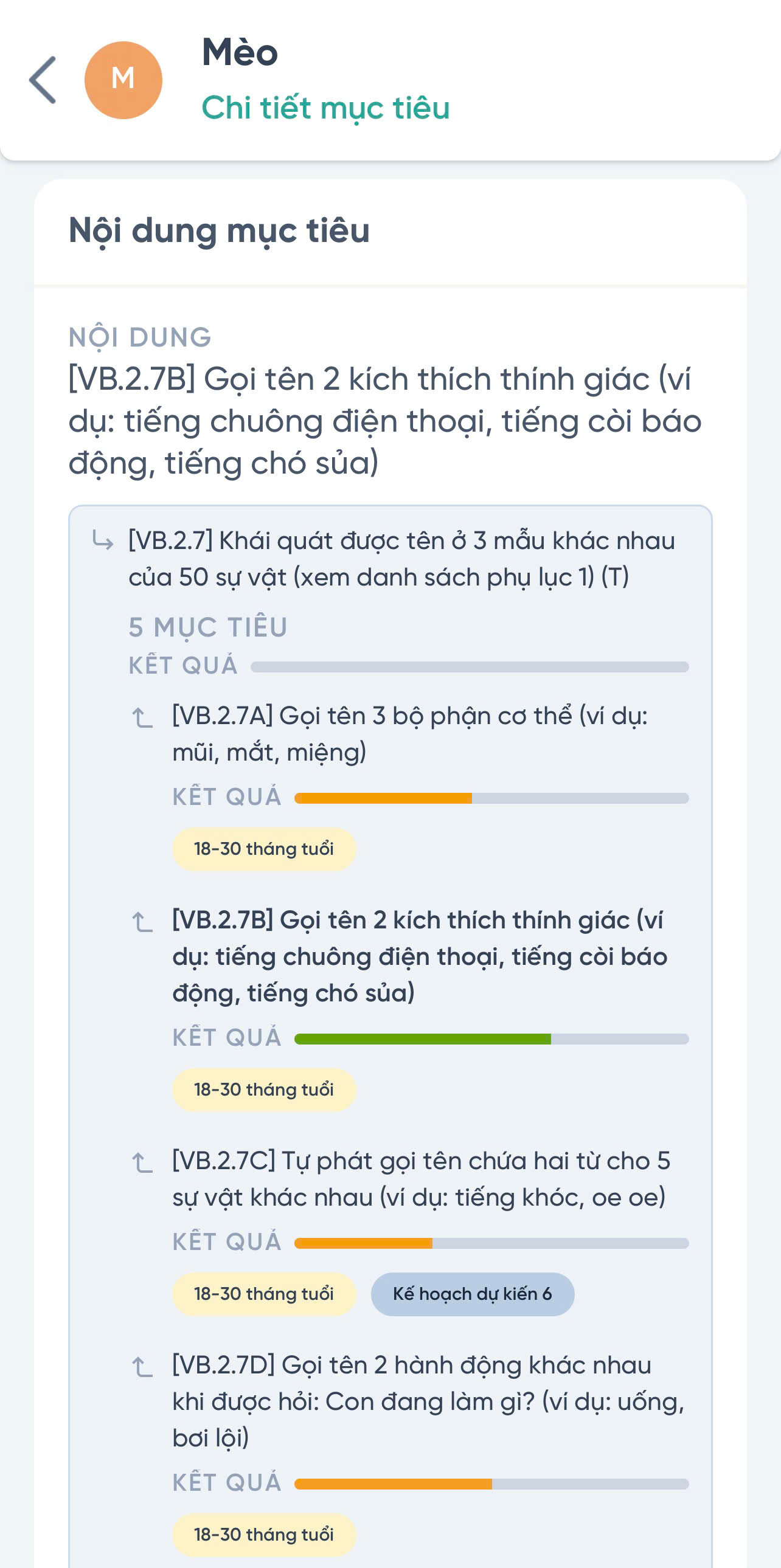Screen dimensions: 781x1568
Task: Go back using the top arrow
Action: 43,80
